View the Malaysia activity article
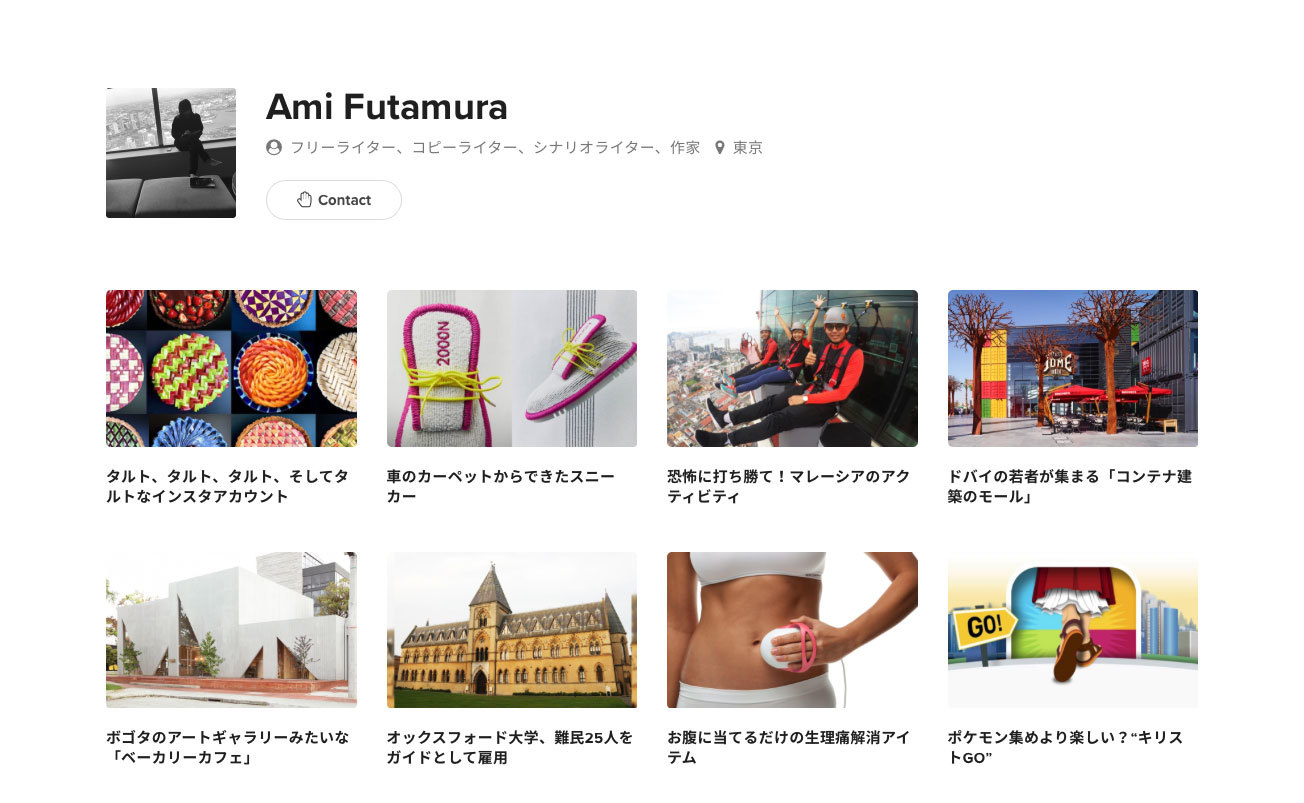This screenshot has width=1304, height=803. click(x=792, y=369)
